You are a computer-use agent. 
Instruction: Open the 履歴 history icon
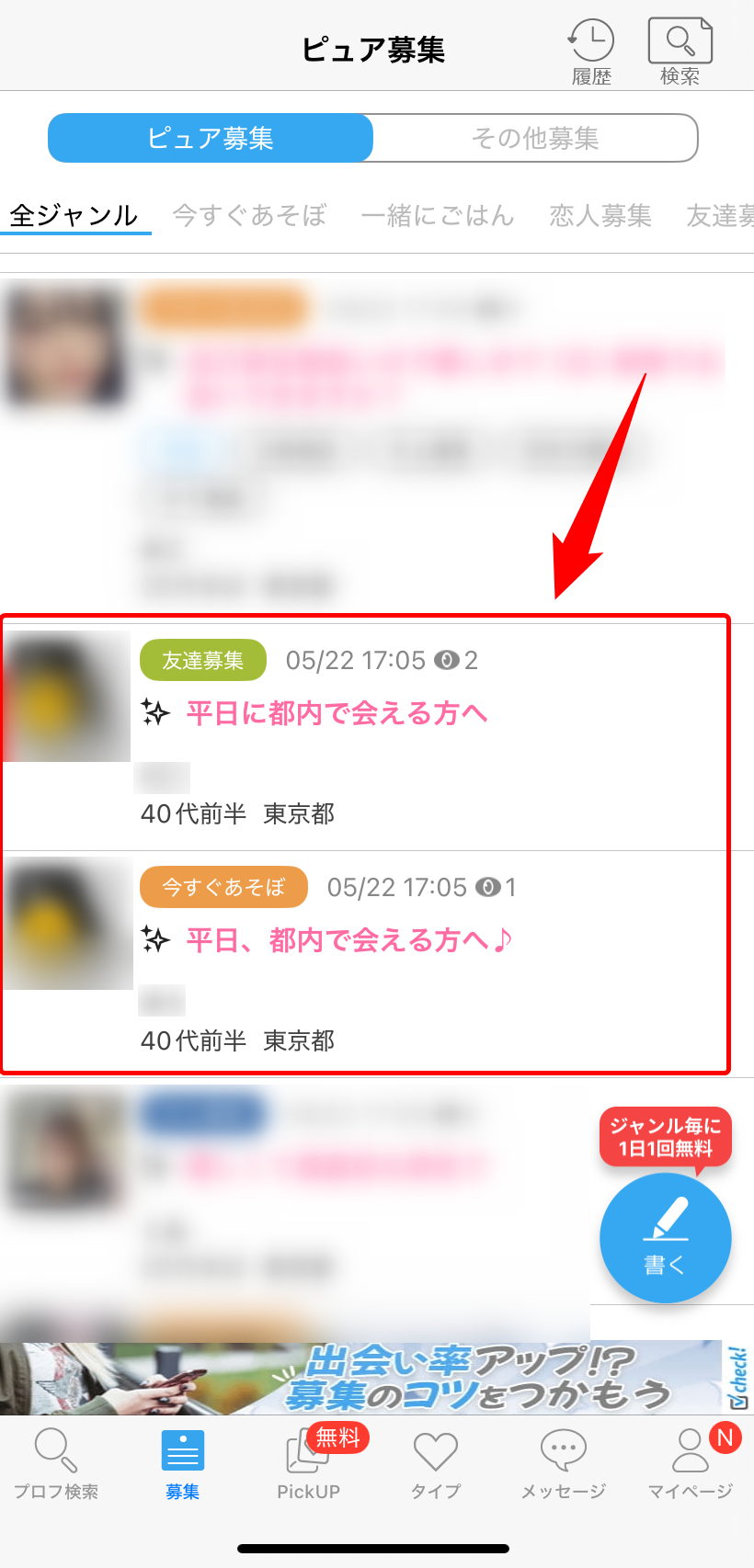coord(590,51)
